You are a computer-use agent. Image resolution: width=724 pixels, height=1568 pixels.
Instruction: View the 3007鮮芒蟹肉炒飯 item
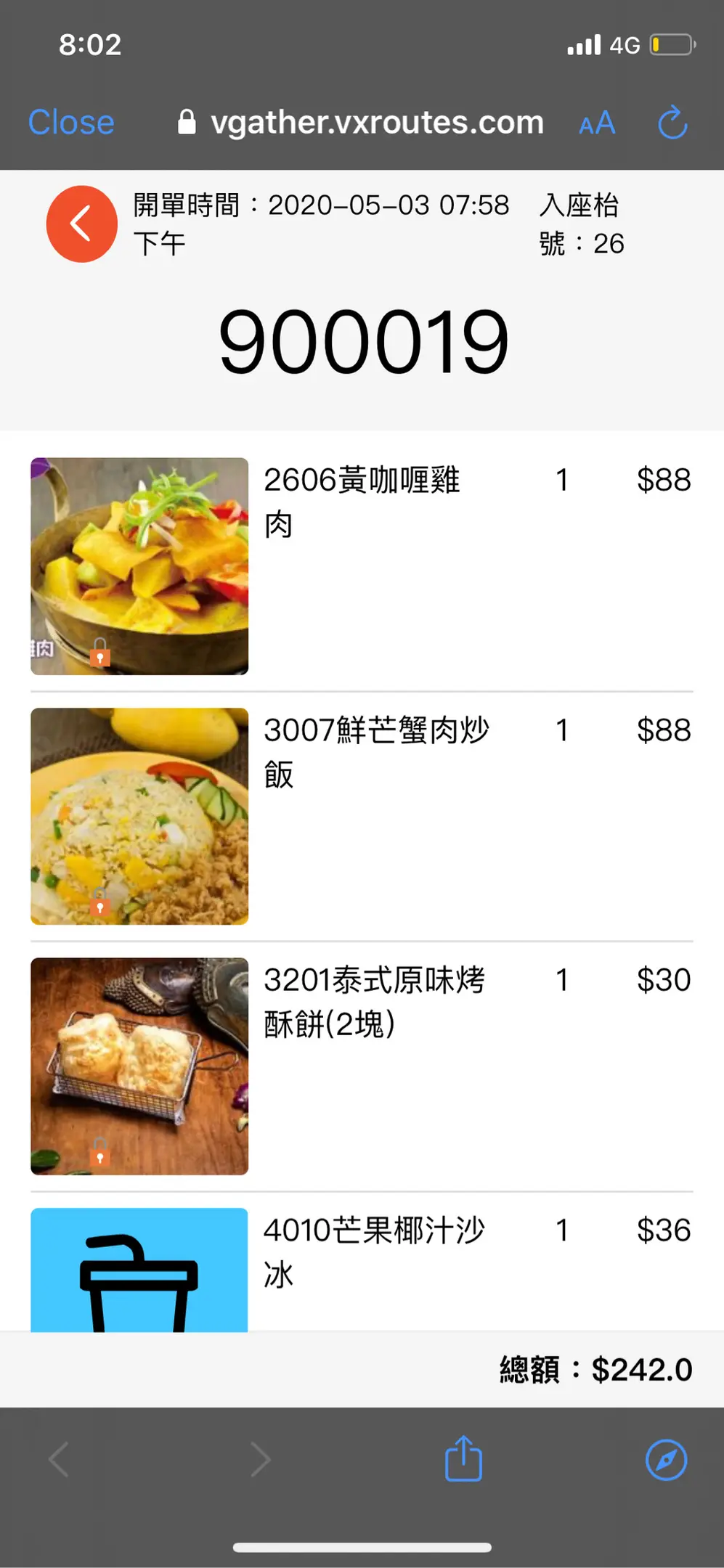pyautogui.click(x=376, y=751)
